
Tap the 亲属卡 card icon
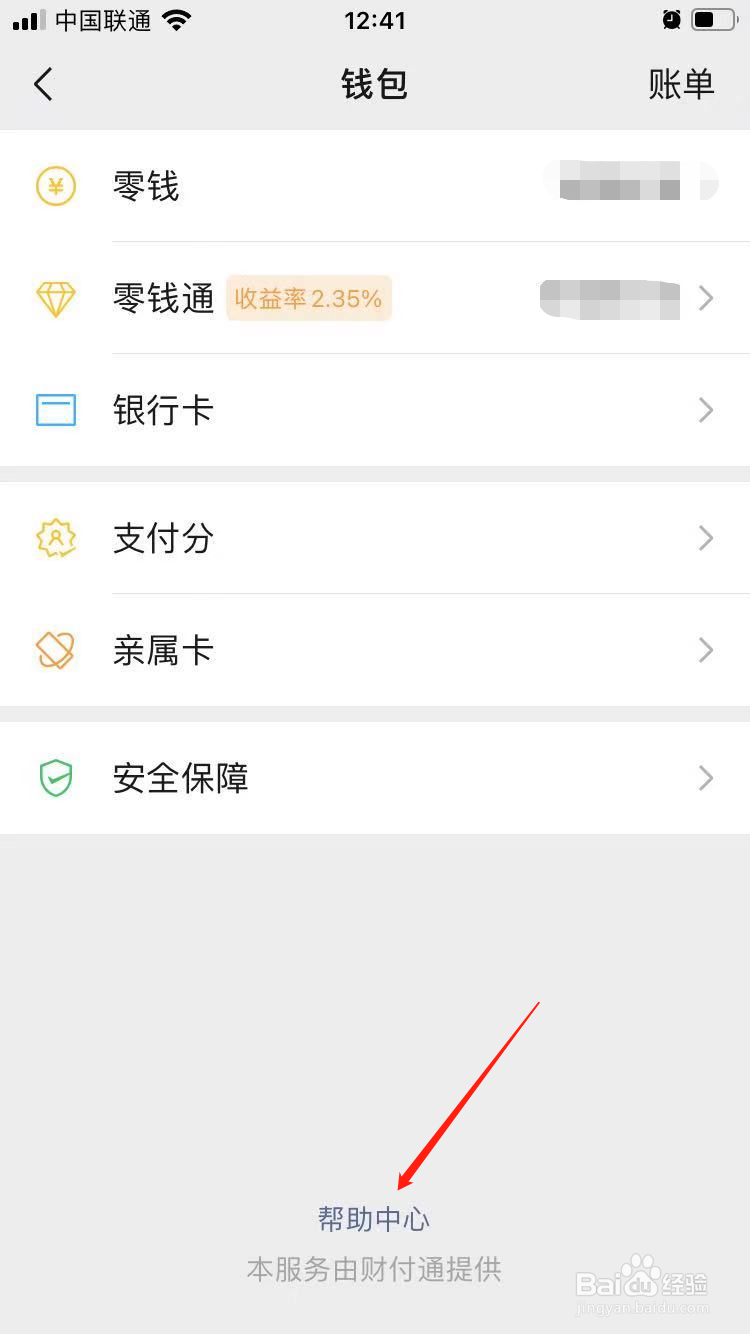coord(57,650)
